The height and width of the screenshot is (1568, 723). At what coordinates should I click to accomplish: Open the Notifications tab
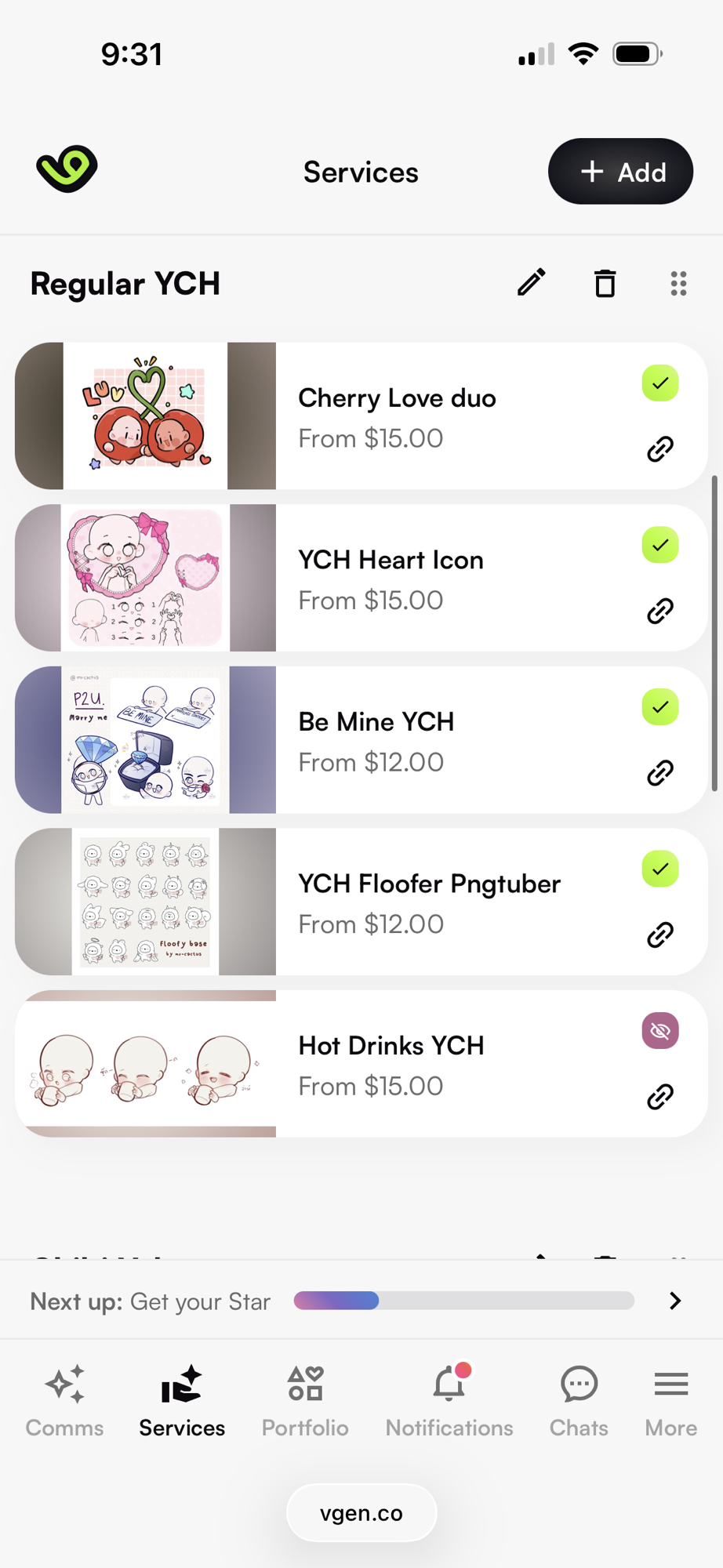(x=449, y=1401)
